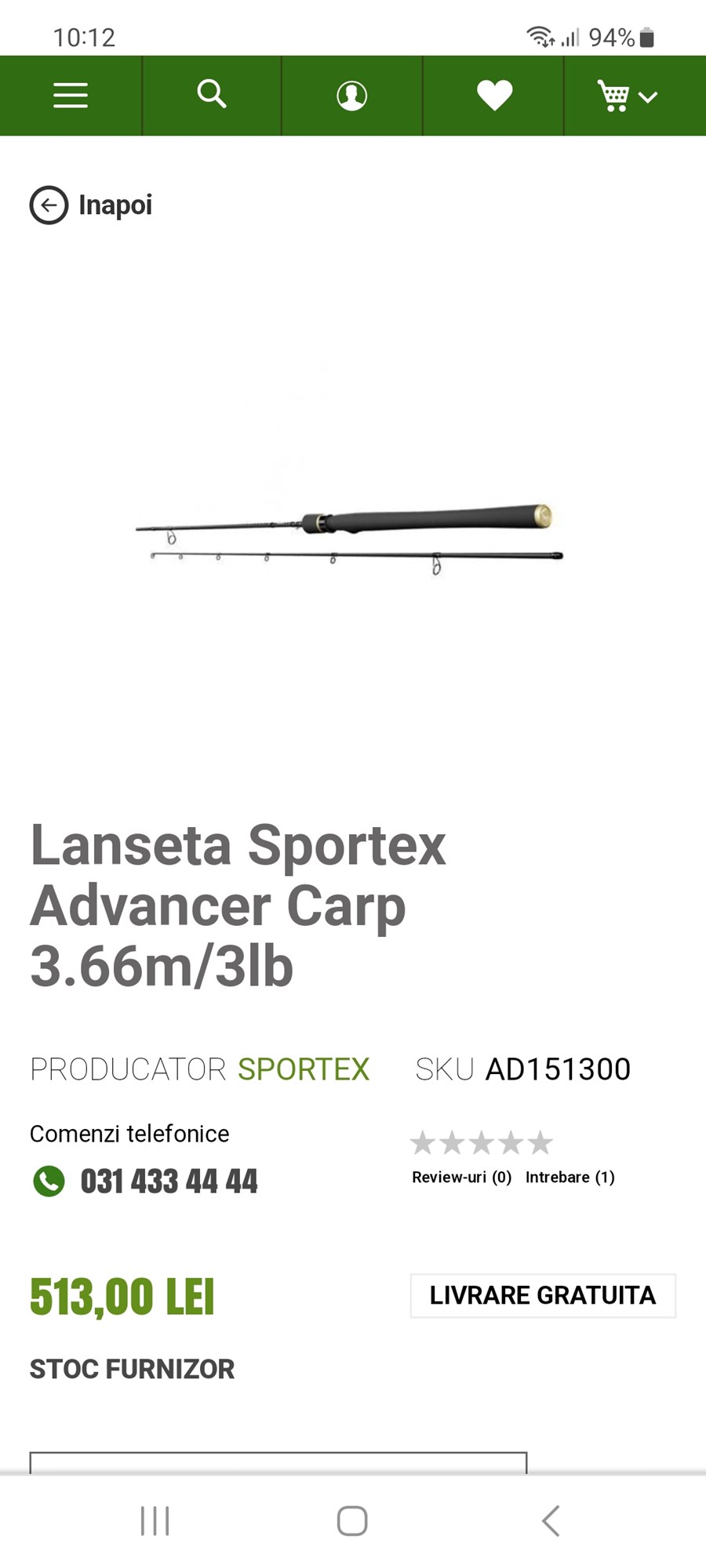This screenshot has width=706, height=1568.
Task: Open the favorites heart
Action: pos(494,96)
